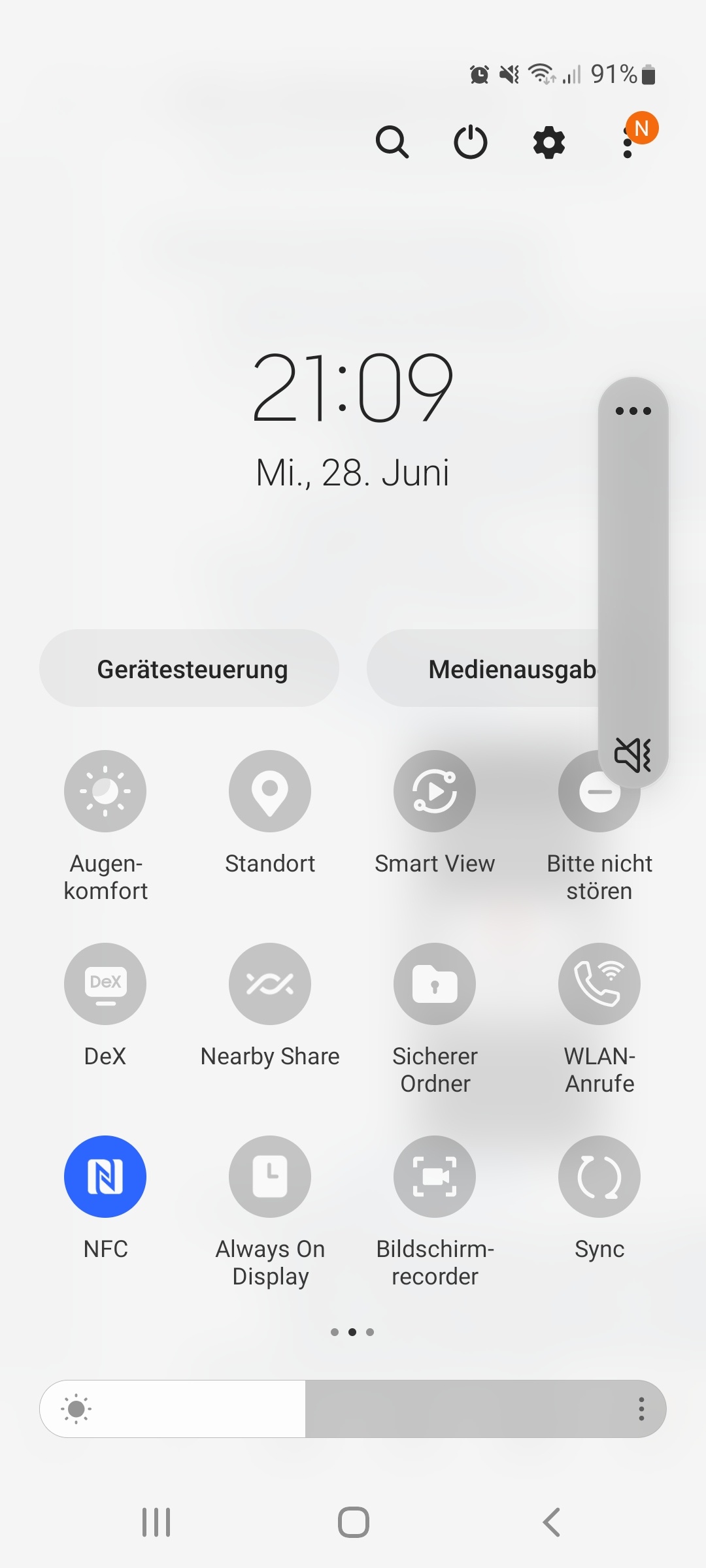Image resolution: width=706 pixels, height=1568 pixels.
Task: Start the Bildschirmrecorder
Action: [x=435, y=1177]
